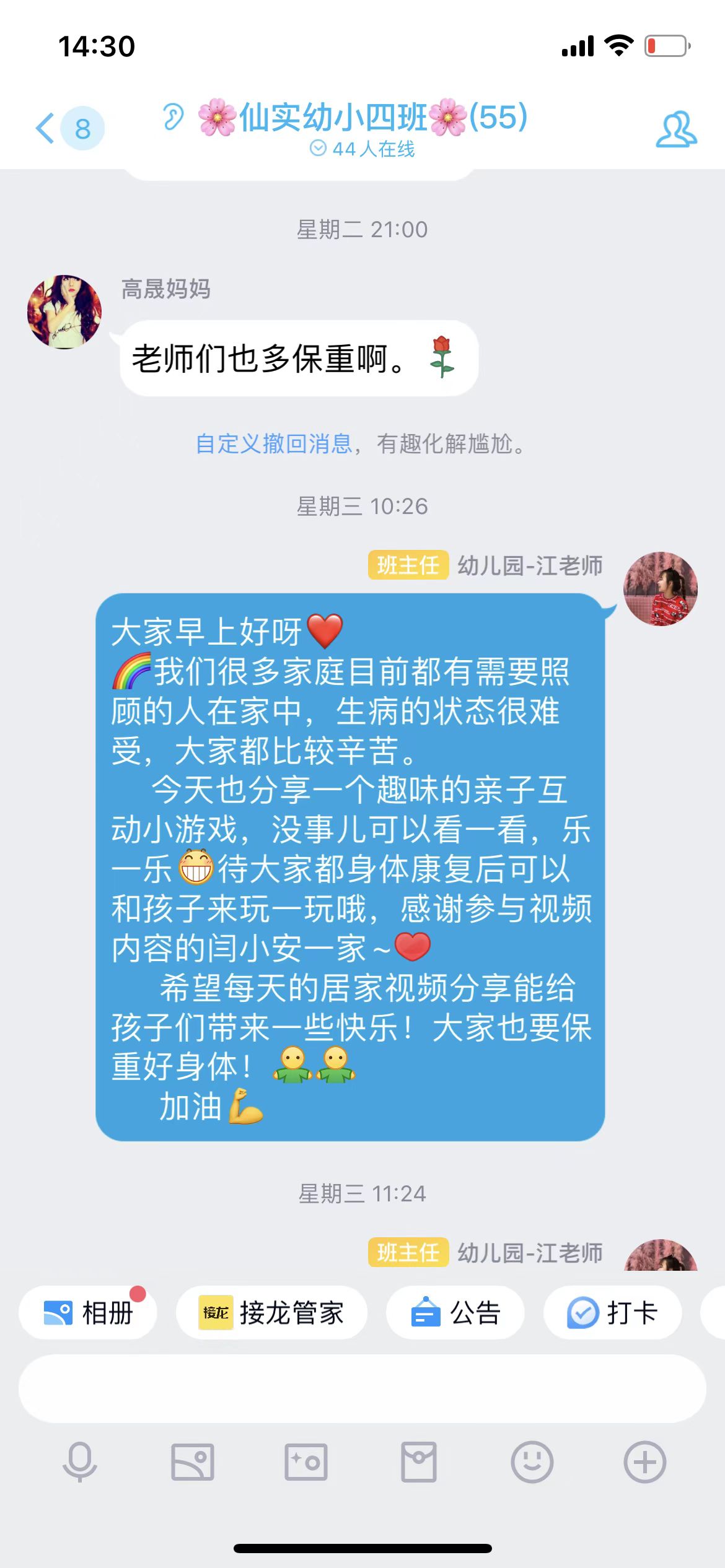
Task: Tap the 自定义撤回消息 link
Action: point(273,443)
